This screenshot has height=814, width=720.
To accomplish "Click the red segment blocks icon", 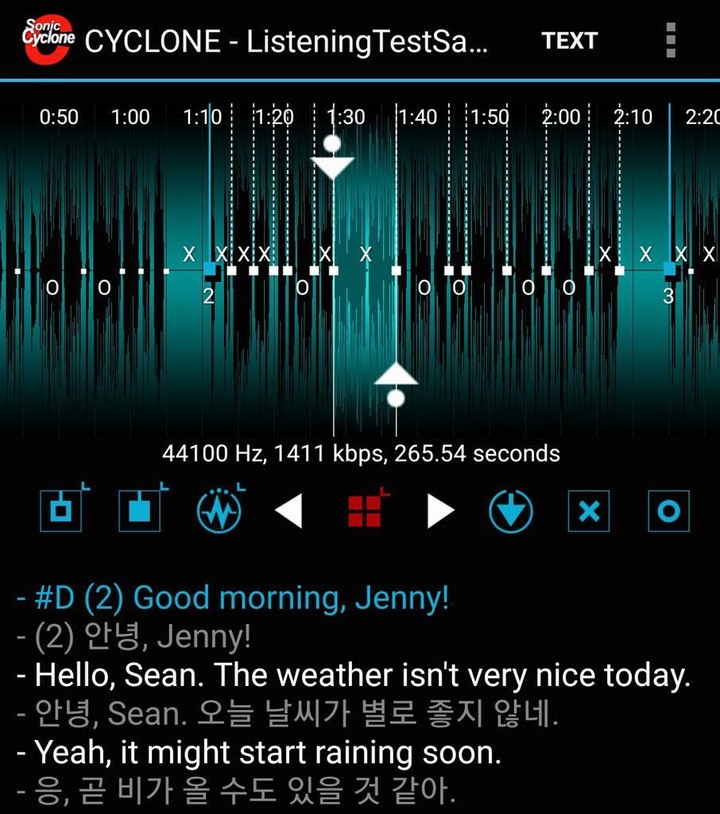I will point(366,510).
